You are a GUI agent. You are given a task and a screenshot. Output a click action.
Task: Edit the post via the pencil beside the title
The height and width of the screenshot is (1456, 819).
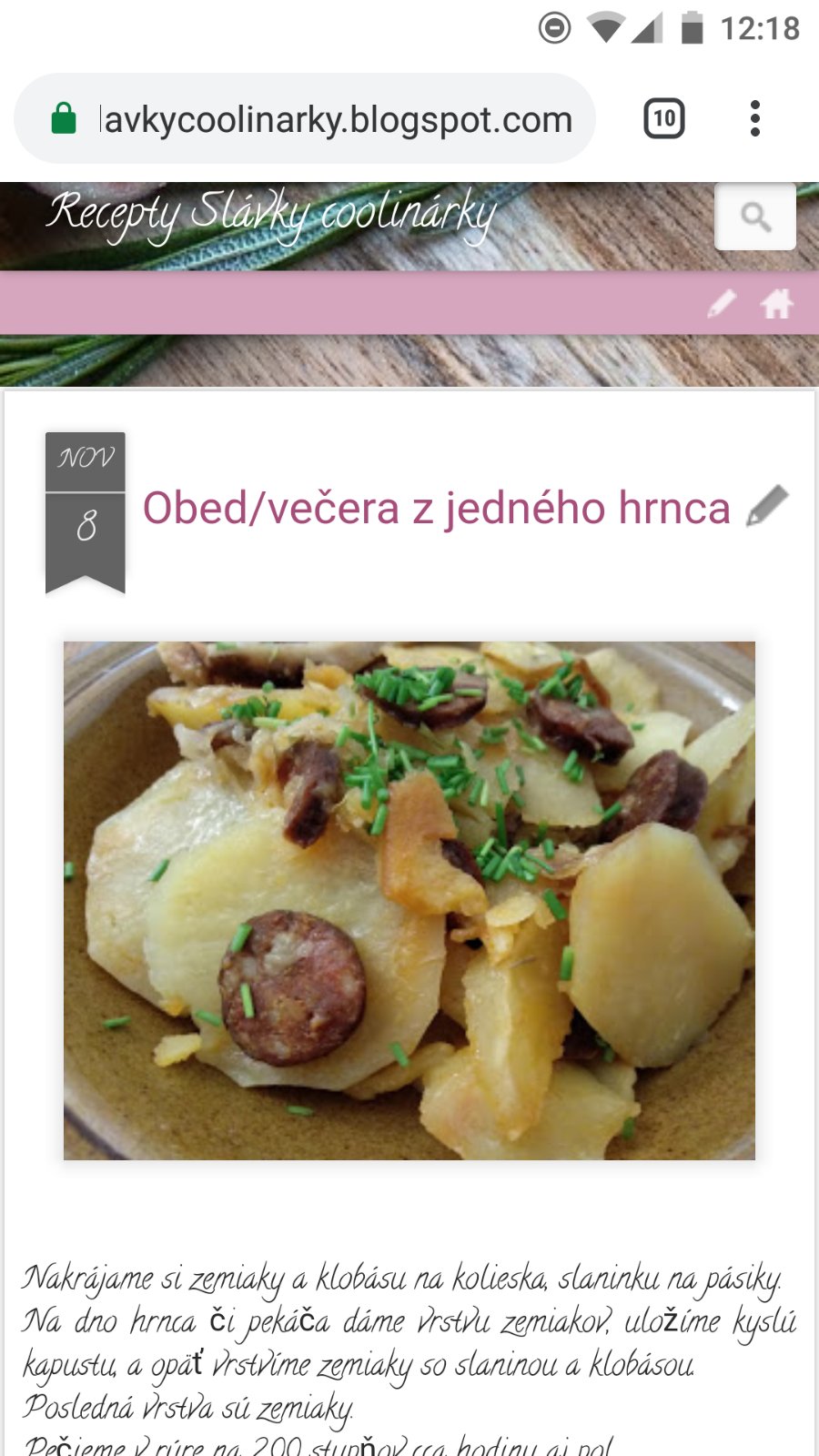coord(767,506)
